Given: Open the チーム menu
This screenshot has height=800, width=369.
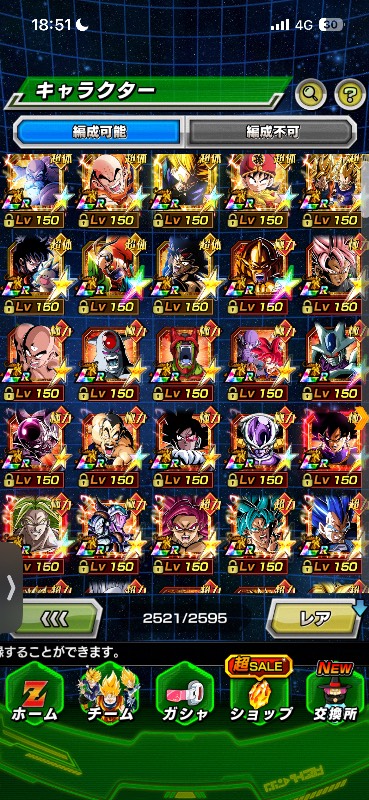Looking at the screenshot, I should click(109, 695).
